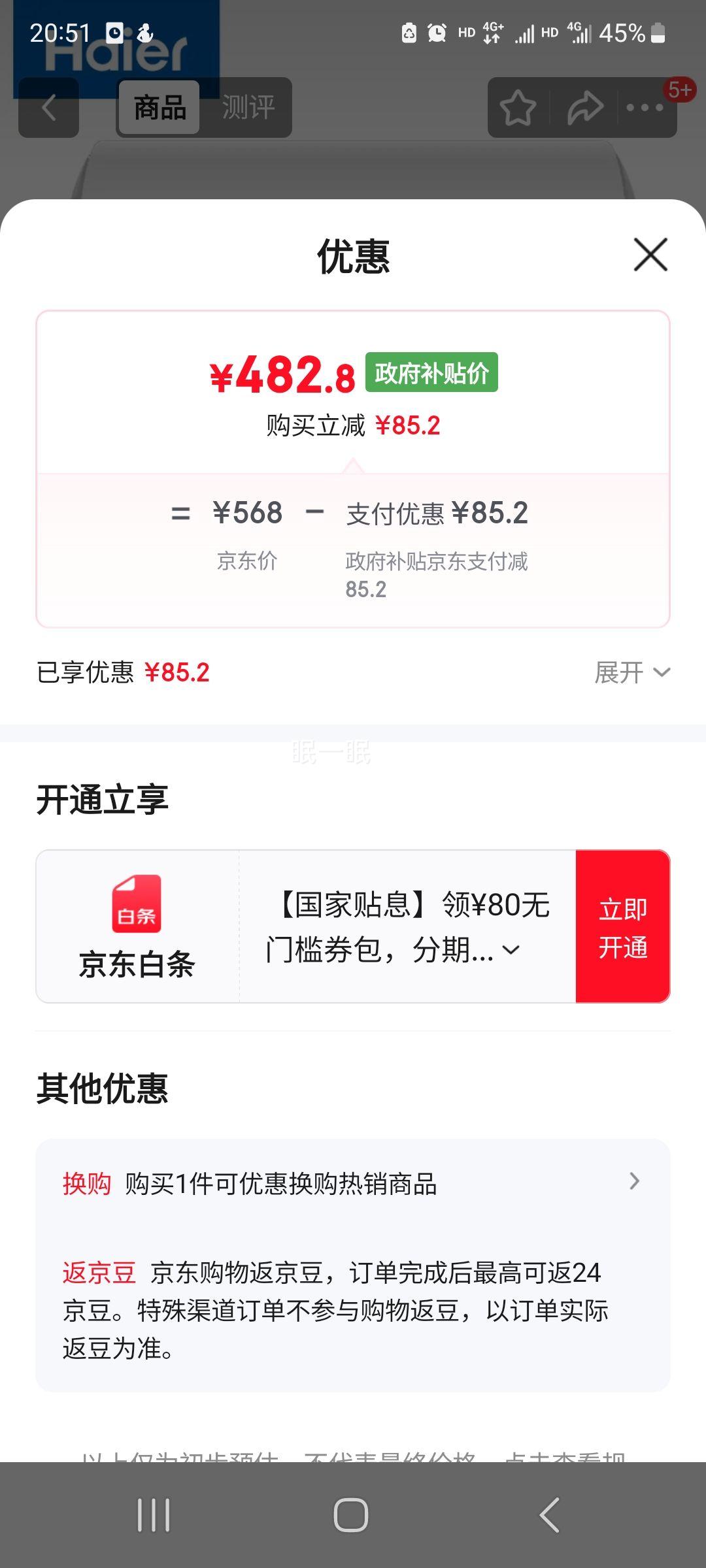Tap the back arrow on the product page
This screenshot has width=706, height=1568.
[49, 108]
